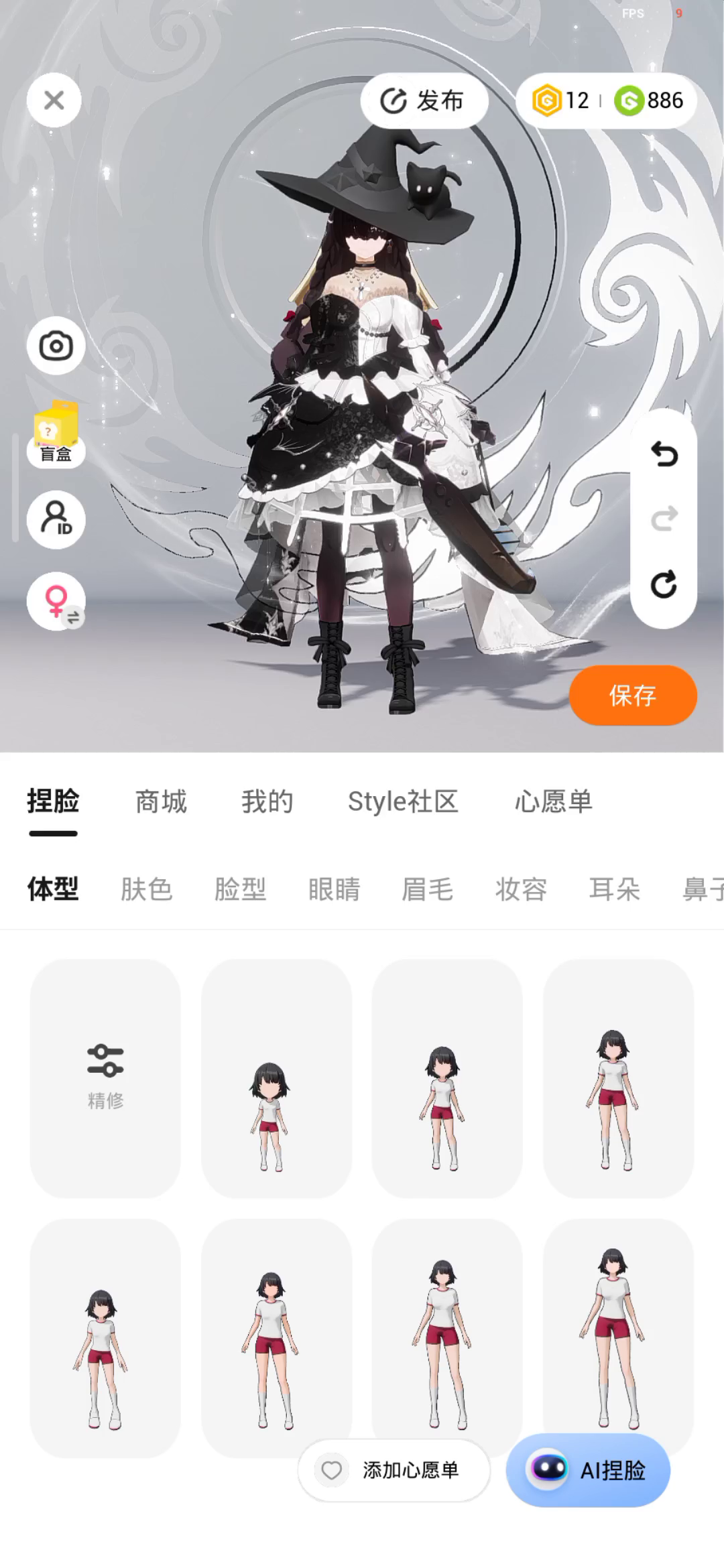Image resolution: width=724 pixels, height=1568 pixels.
Task: Open the camera photo mode
Action: (56, 346)
